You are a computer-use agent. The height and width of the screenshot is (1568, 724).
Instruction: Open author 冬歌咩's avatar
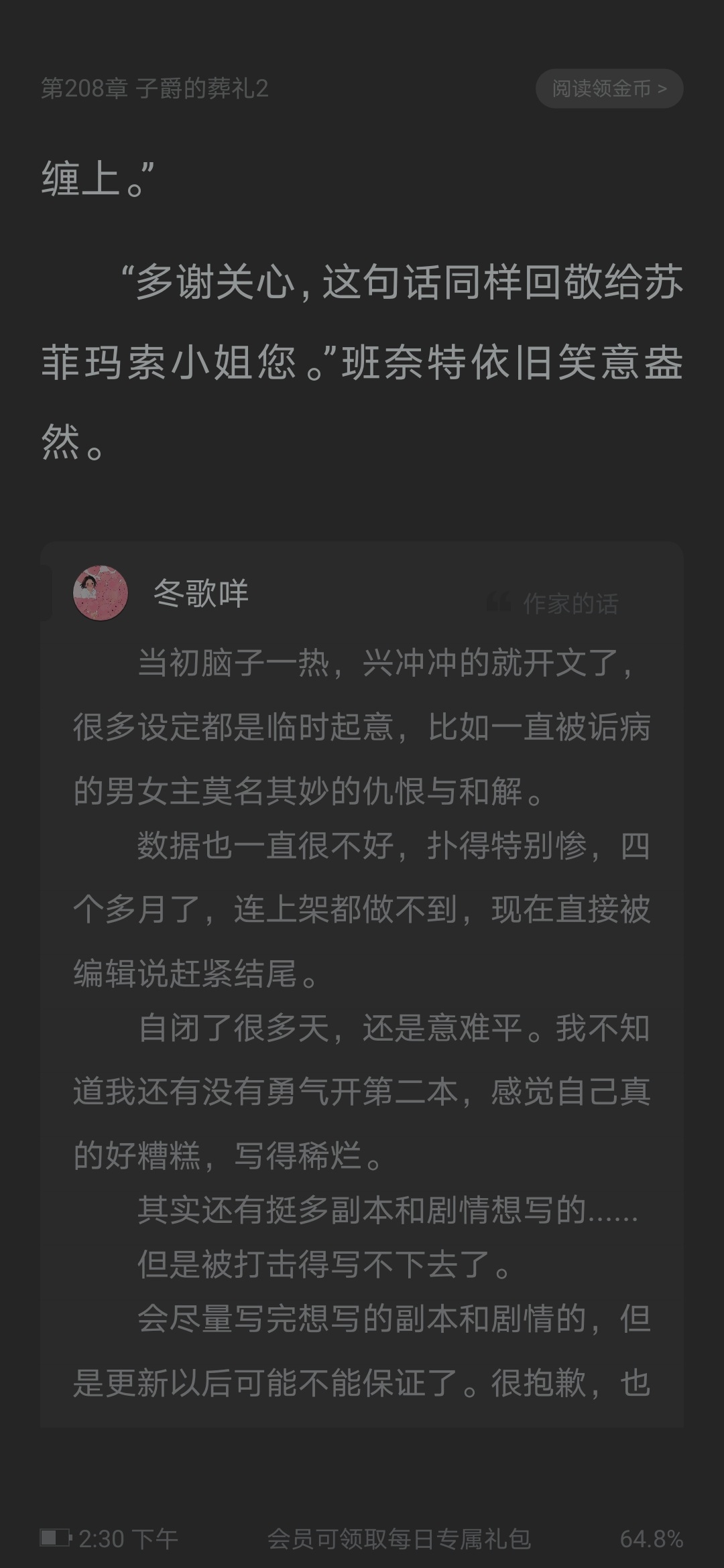click(x=101, y=593)
